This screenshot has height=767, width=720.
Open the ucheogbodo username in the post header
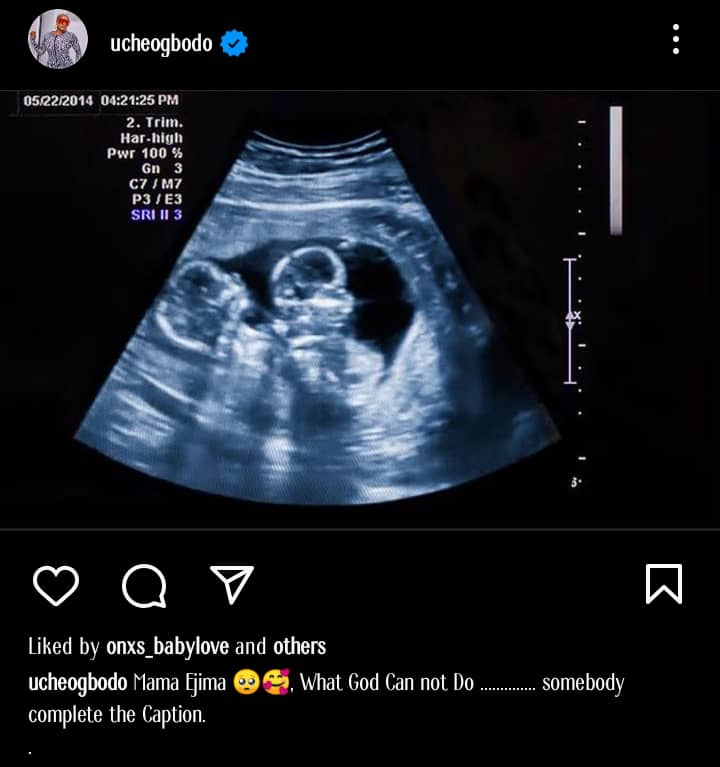tap(161, 43)
